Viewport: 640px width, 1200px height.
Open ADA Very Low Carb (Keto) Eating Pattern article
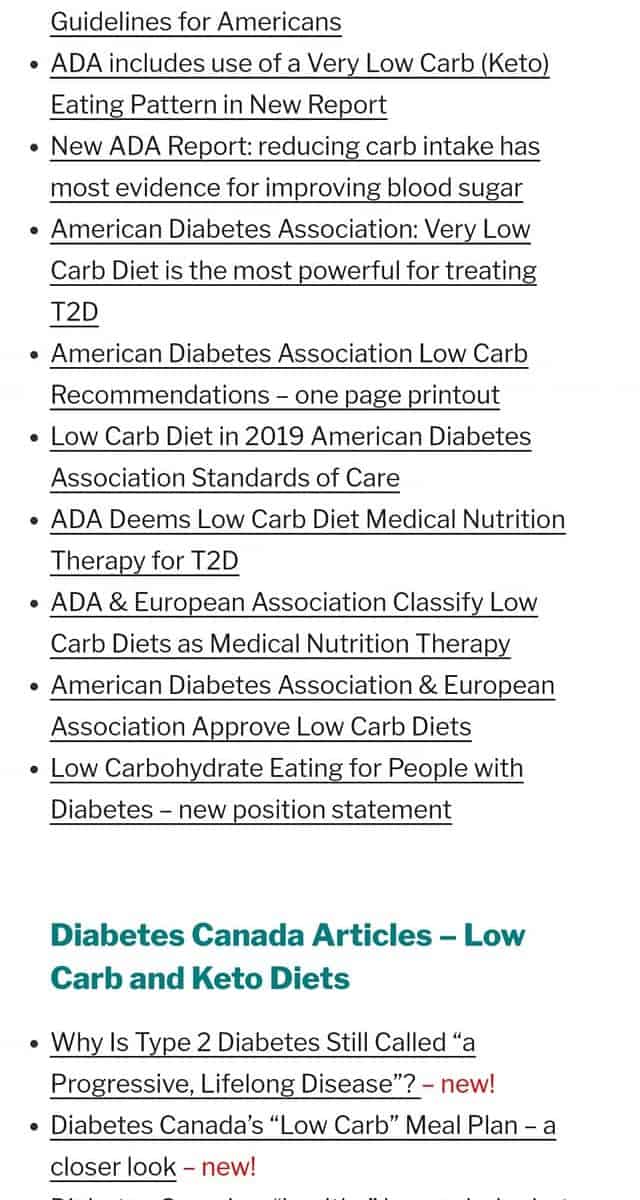click(x=300, y=84)
